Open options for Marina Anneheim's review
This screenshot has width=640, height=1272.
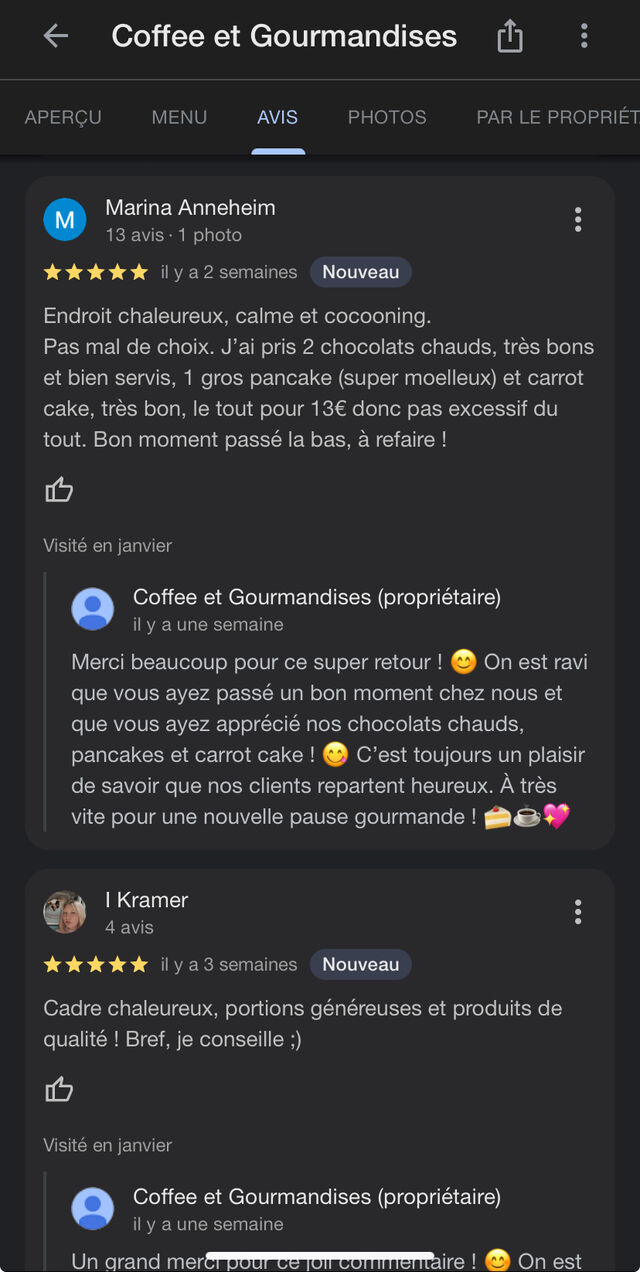[x=578, y=220]
